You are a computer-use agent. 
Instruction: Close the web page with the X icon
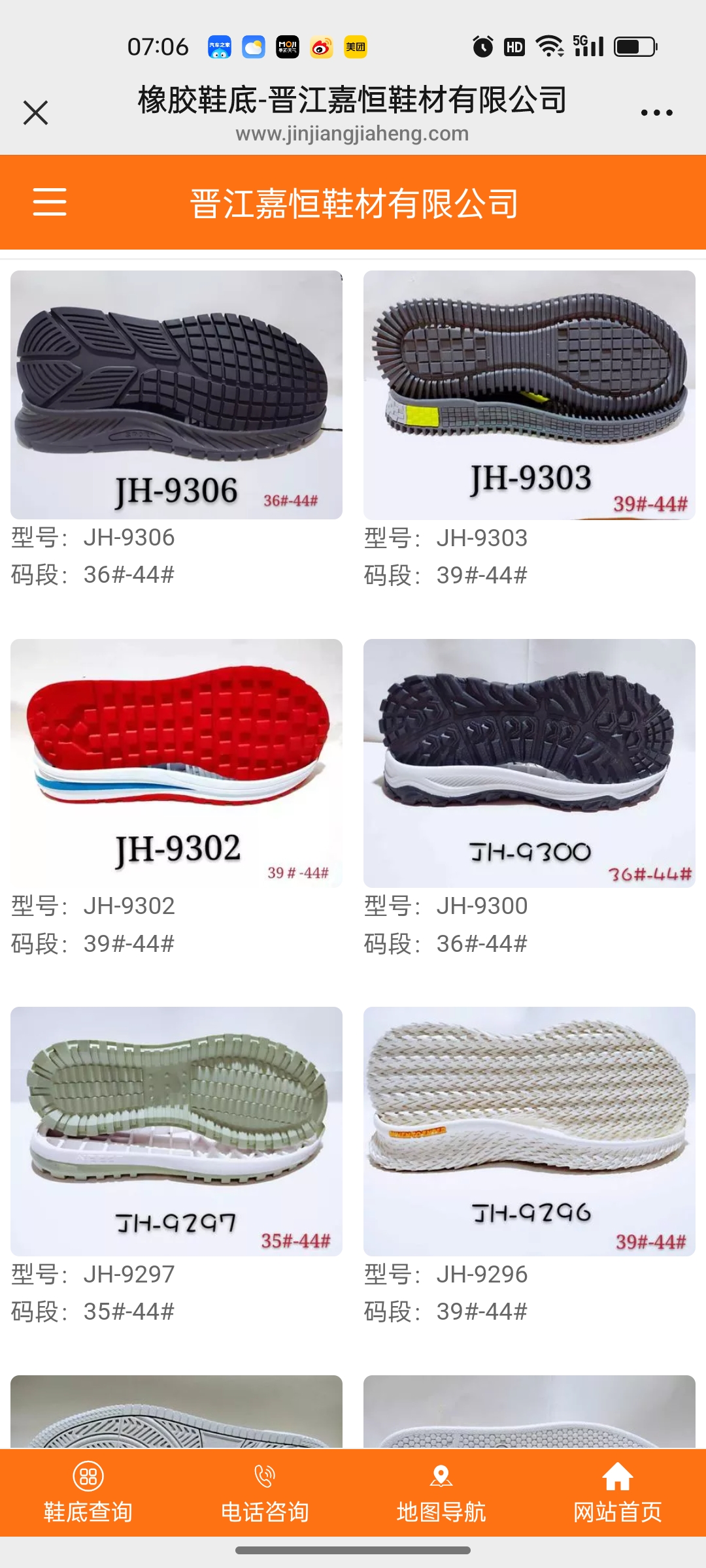pos(36,112)
